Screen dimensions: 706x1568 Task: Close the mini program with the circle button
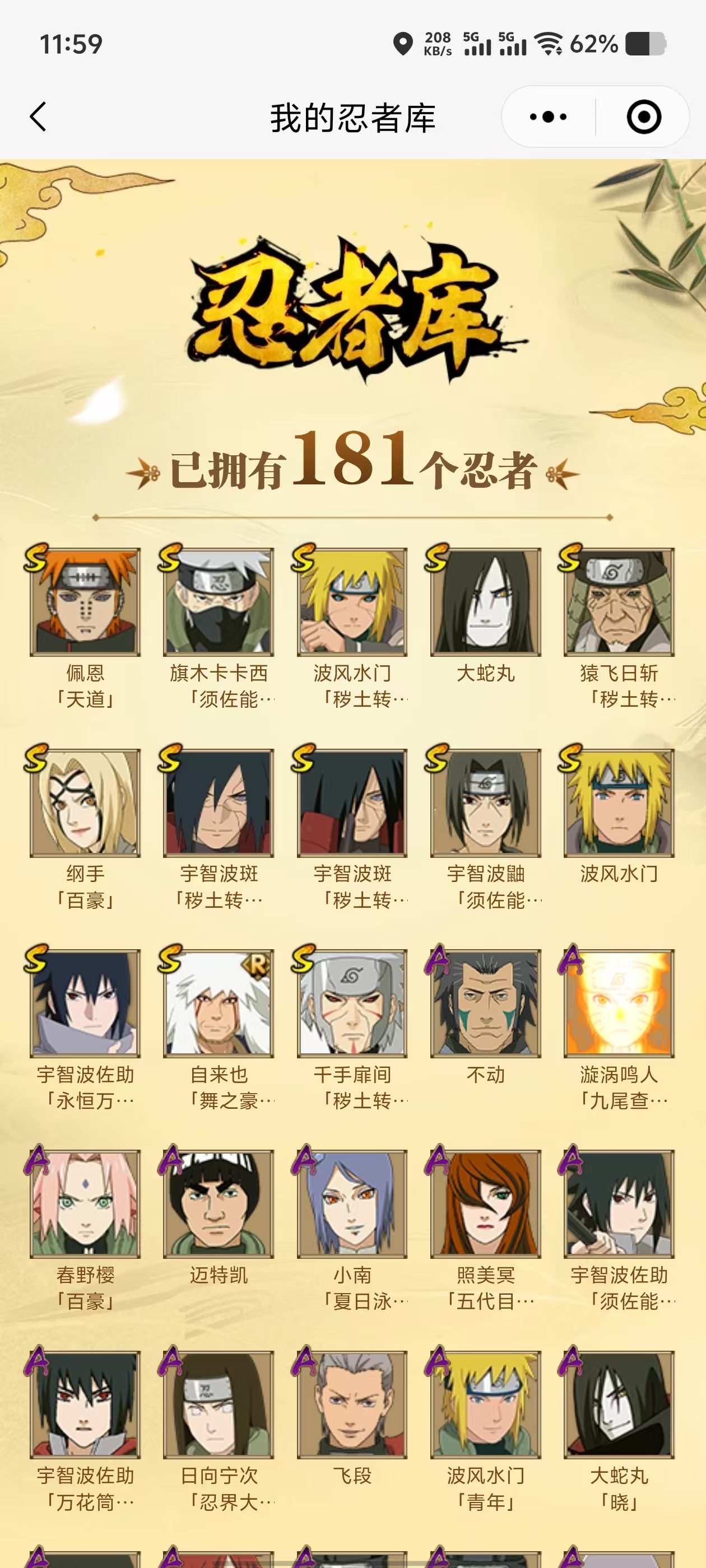point(643,117)
